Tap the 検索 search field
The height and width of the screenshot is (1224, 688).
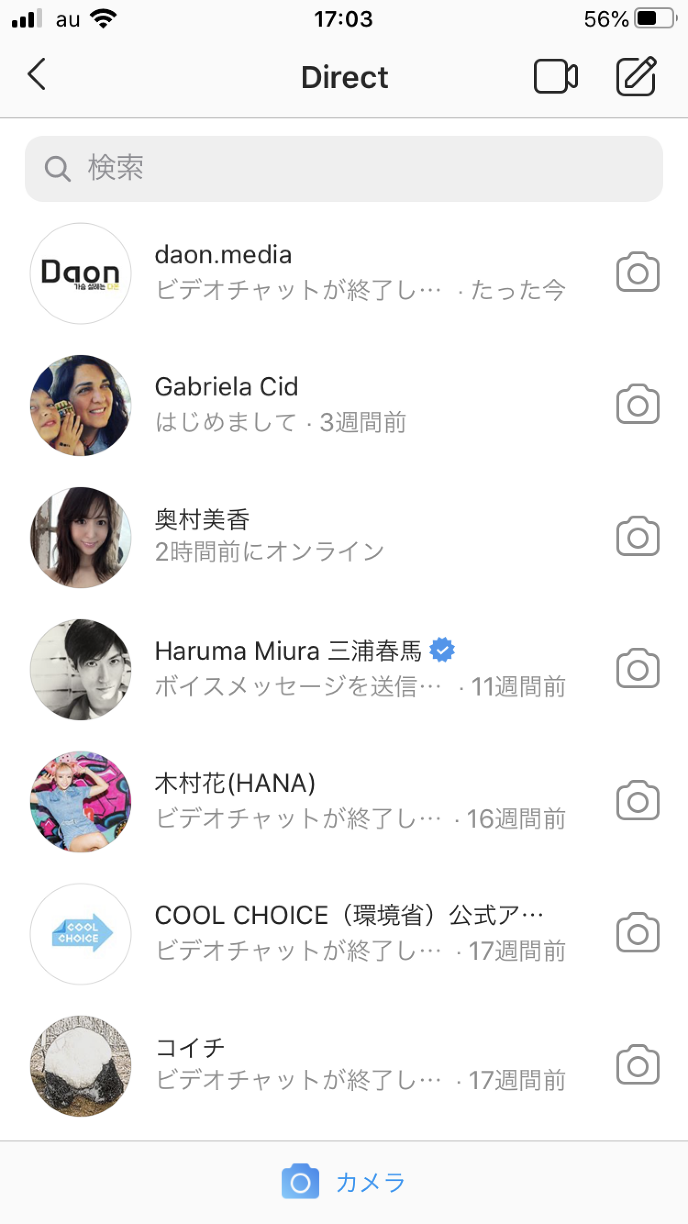[x=343, y=168]
